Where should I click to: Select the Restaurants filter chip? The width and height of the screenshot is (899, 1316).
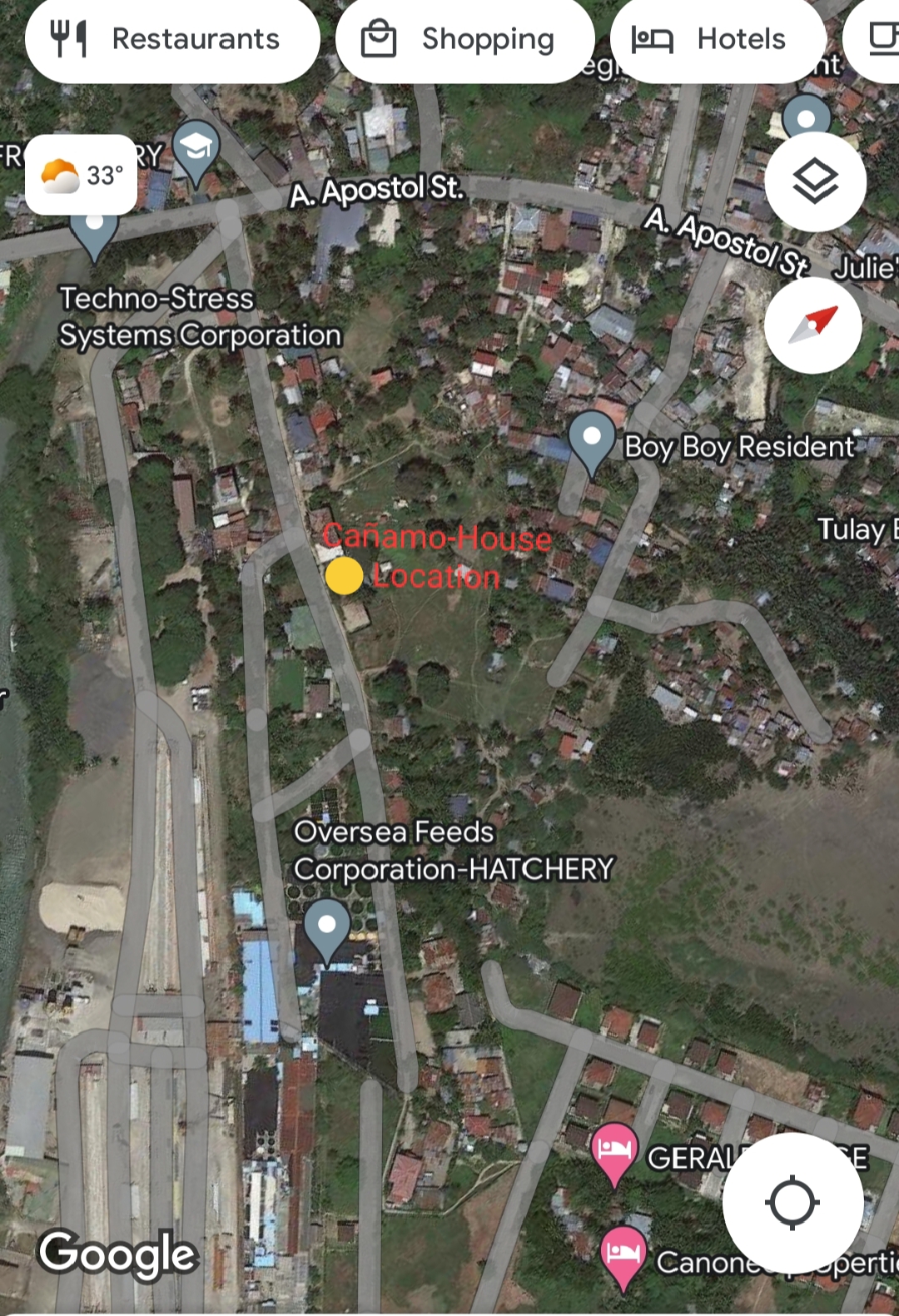172,39
